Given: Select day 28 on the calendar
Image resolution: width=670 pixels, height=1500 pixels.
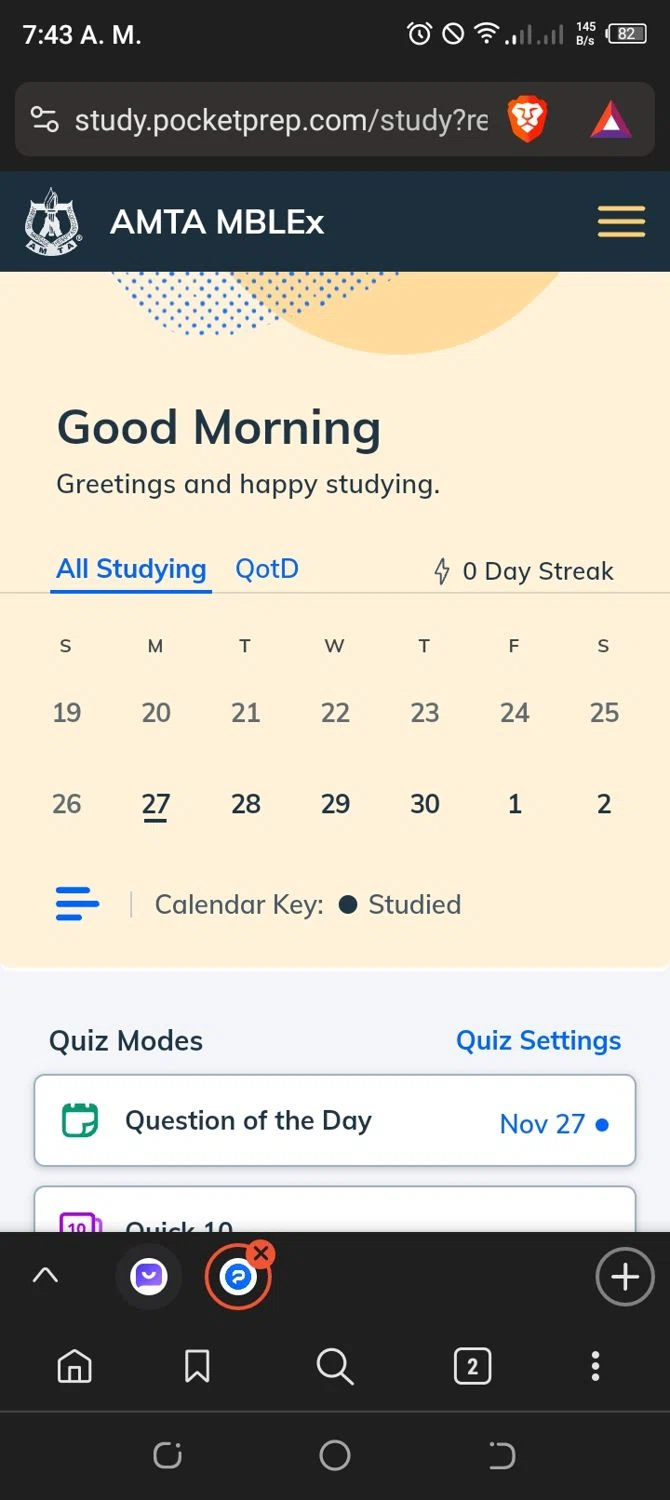Looking at the screenshot, I should point(246,804).
